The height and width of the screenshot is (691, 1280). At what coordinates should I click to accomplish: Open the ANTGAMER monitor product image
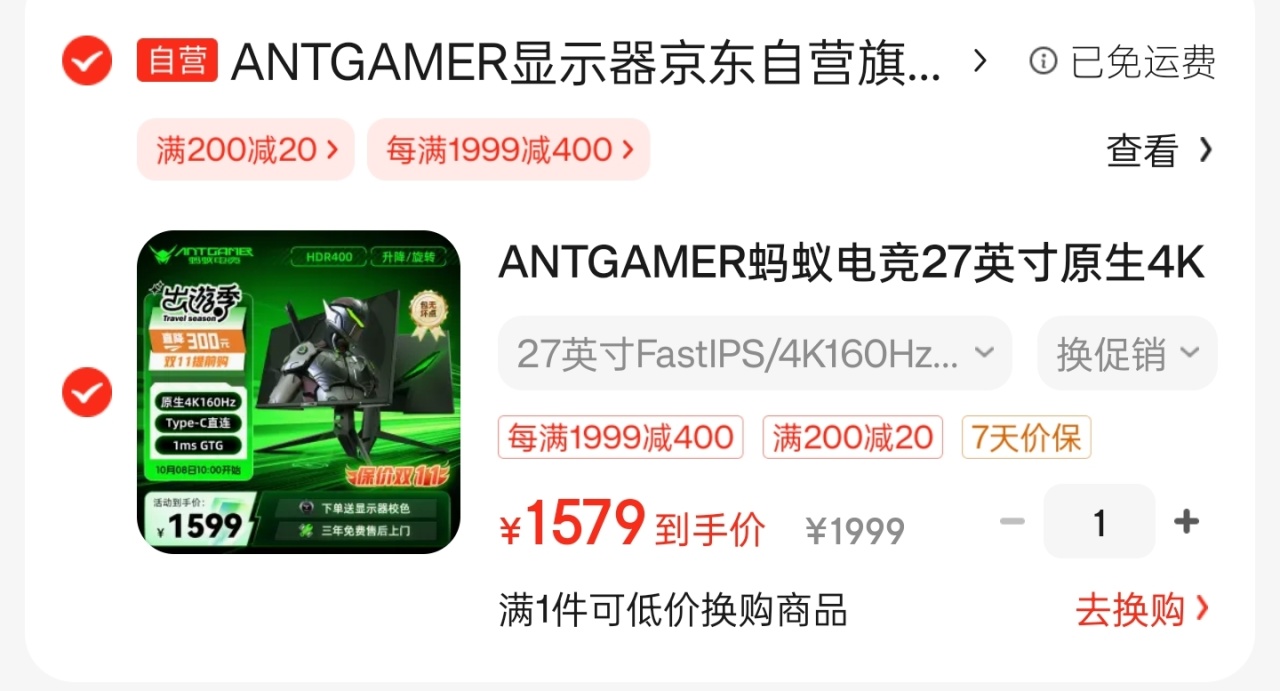point(299,392)
